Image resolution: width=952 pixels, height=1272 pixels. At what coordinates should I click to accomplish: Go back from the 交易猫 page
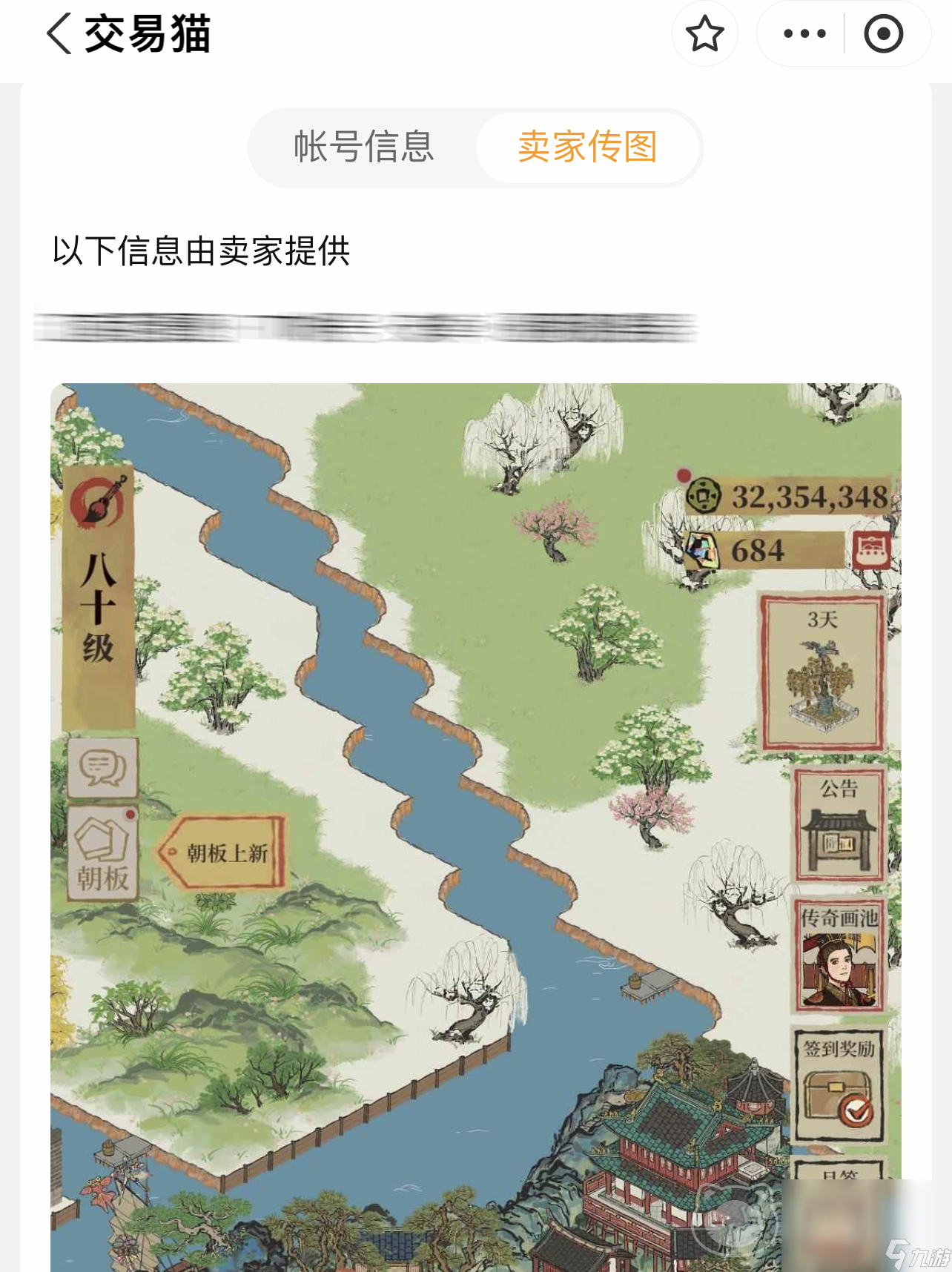click(x=59, y=33)
